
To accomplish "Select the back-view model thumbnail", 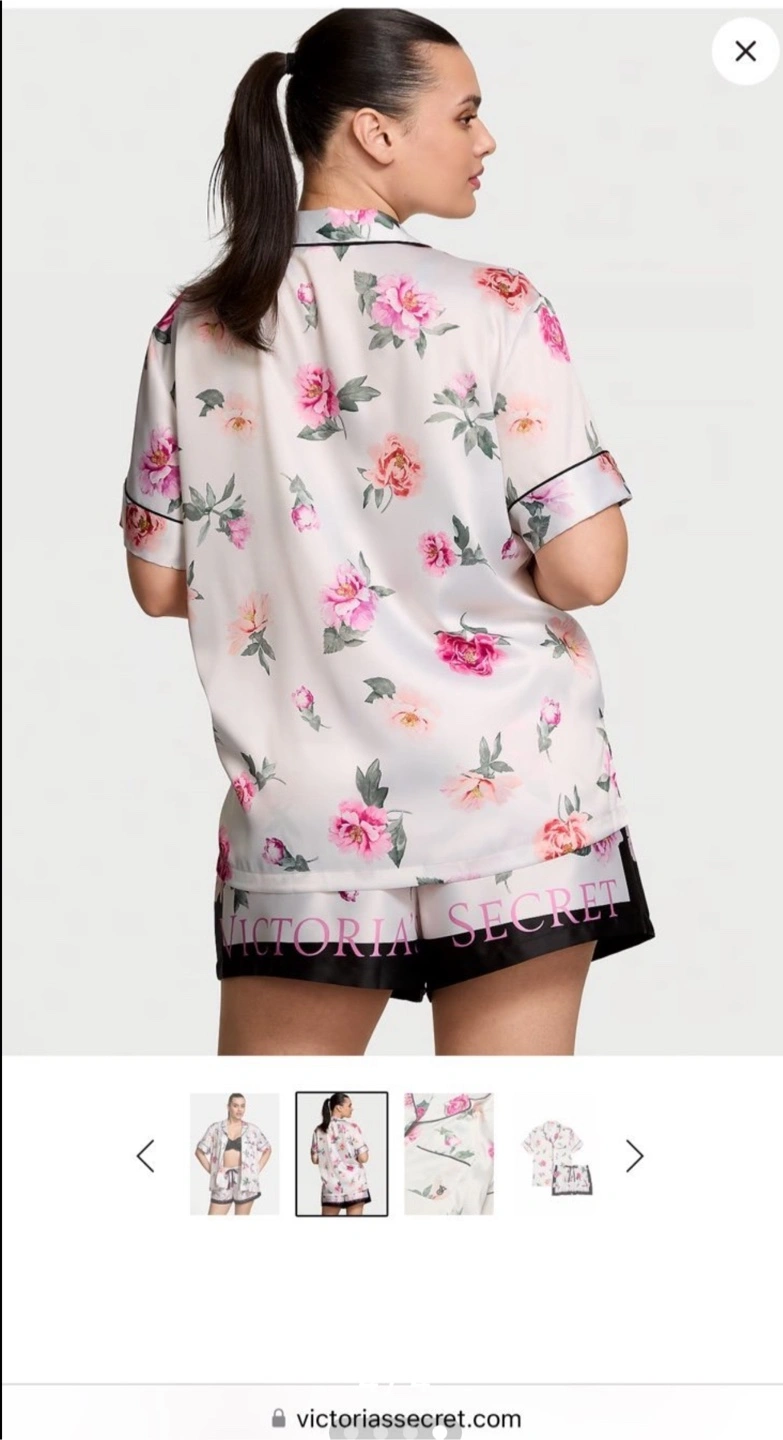I will click(x=342, y=1154).
